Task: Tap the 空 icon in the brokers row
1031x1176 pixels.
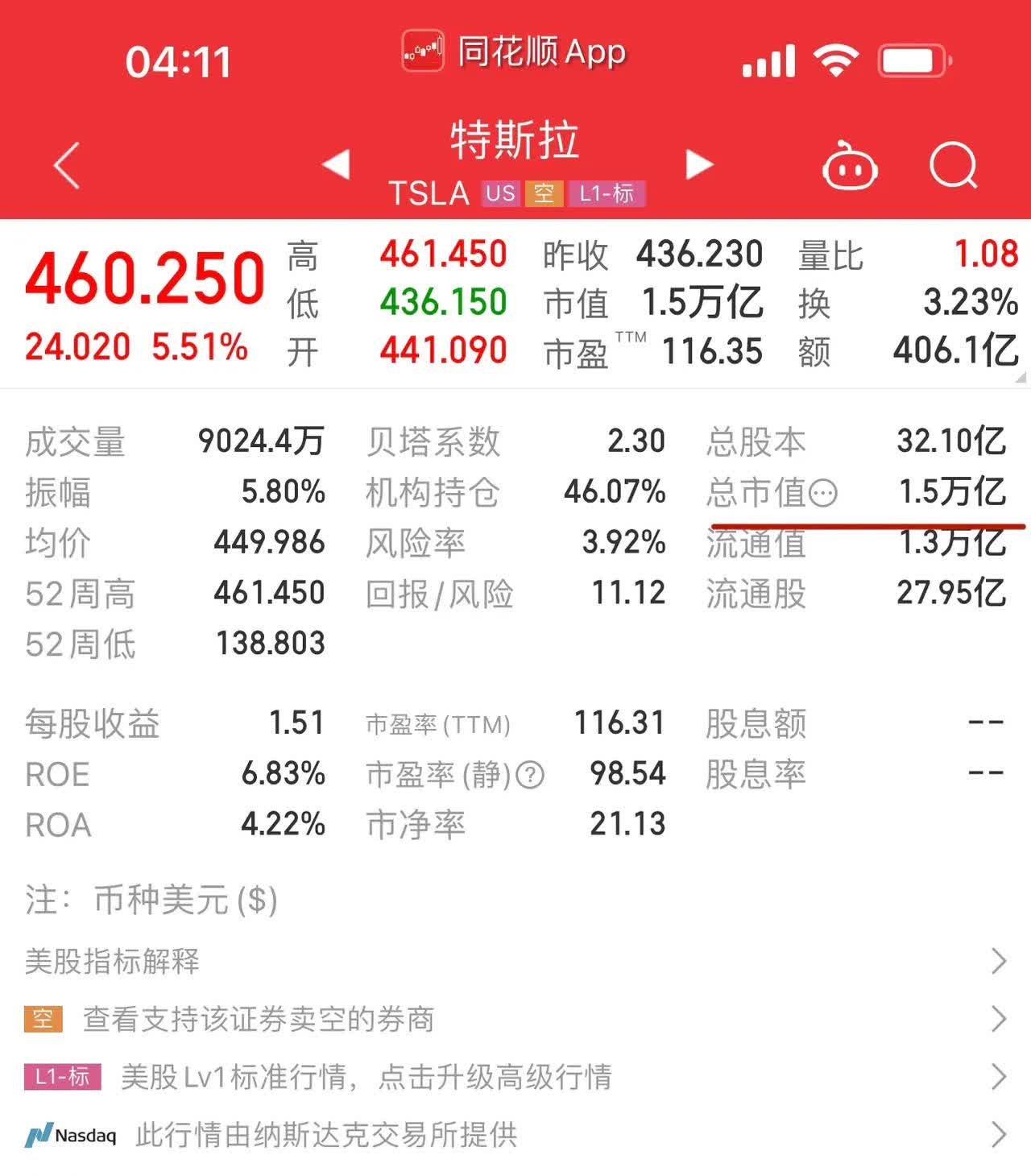Action: [x=43, y=1020]
